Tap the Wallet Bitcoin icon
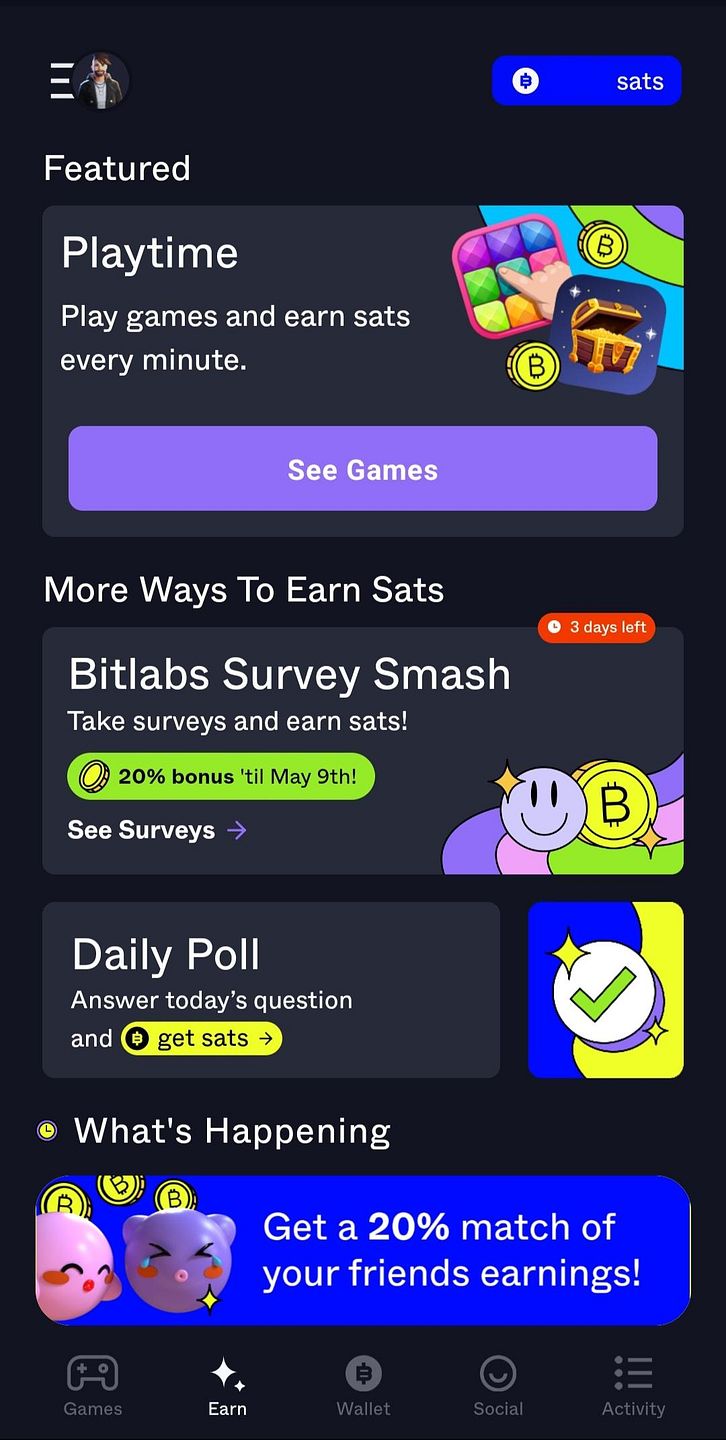 tap(363, 1372)
